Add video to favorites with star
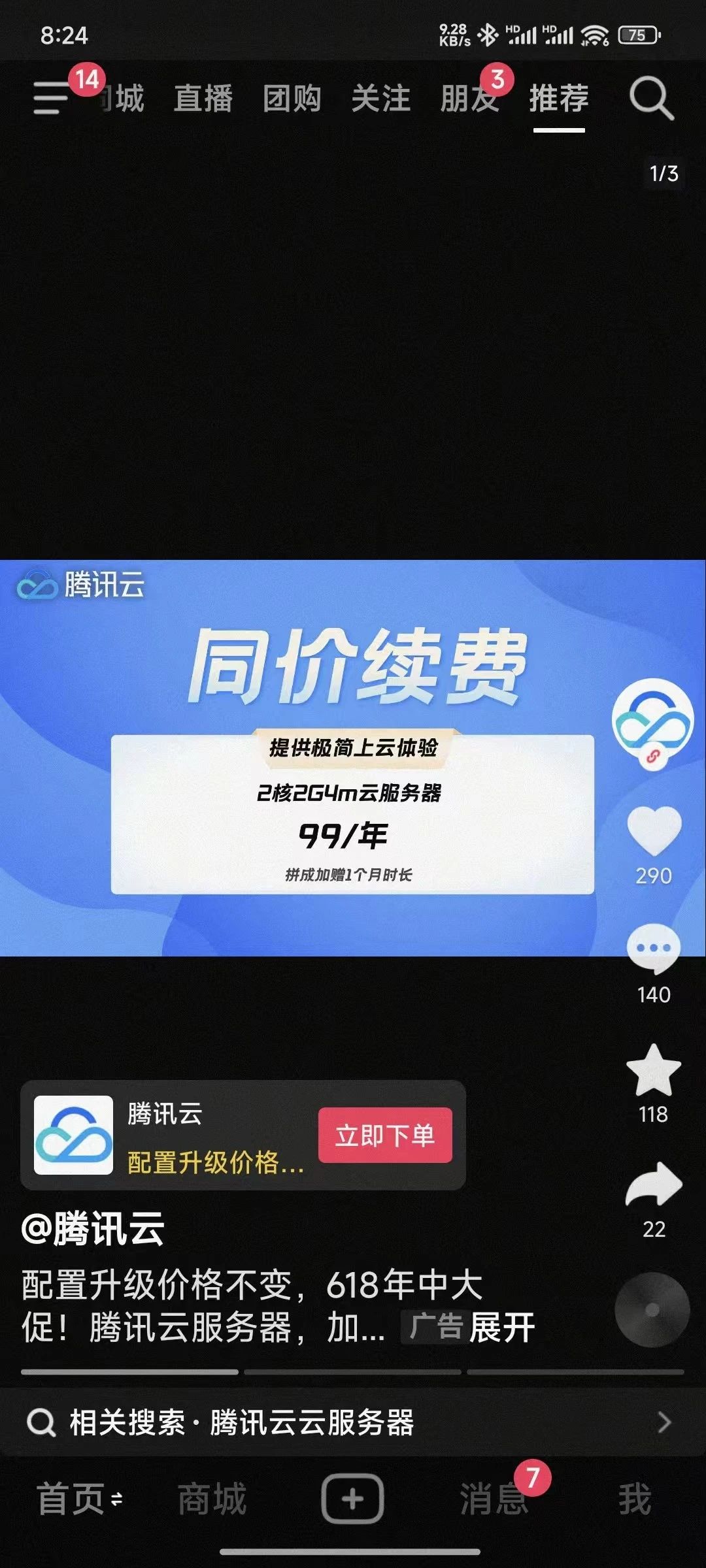Screen dimensions: 706x1568 pyautogui.click(x=654, y=1070)
